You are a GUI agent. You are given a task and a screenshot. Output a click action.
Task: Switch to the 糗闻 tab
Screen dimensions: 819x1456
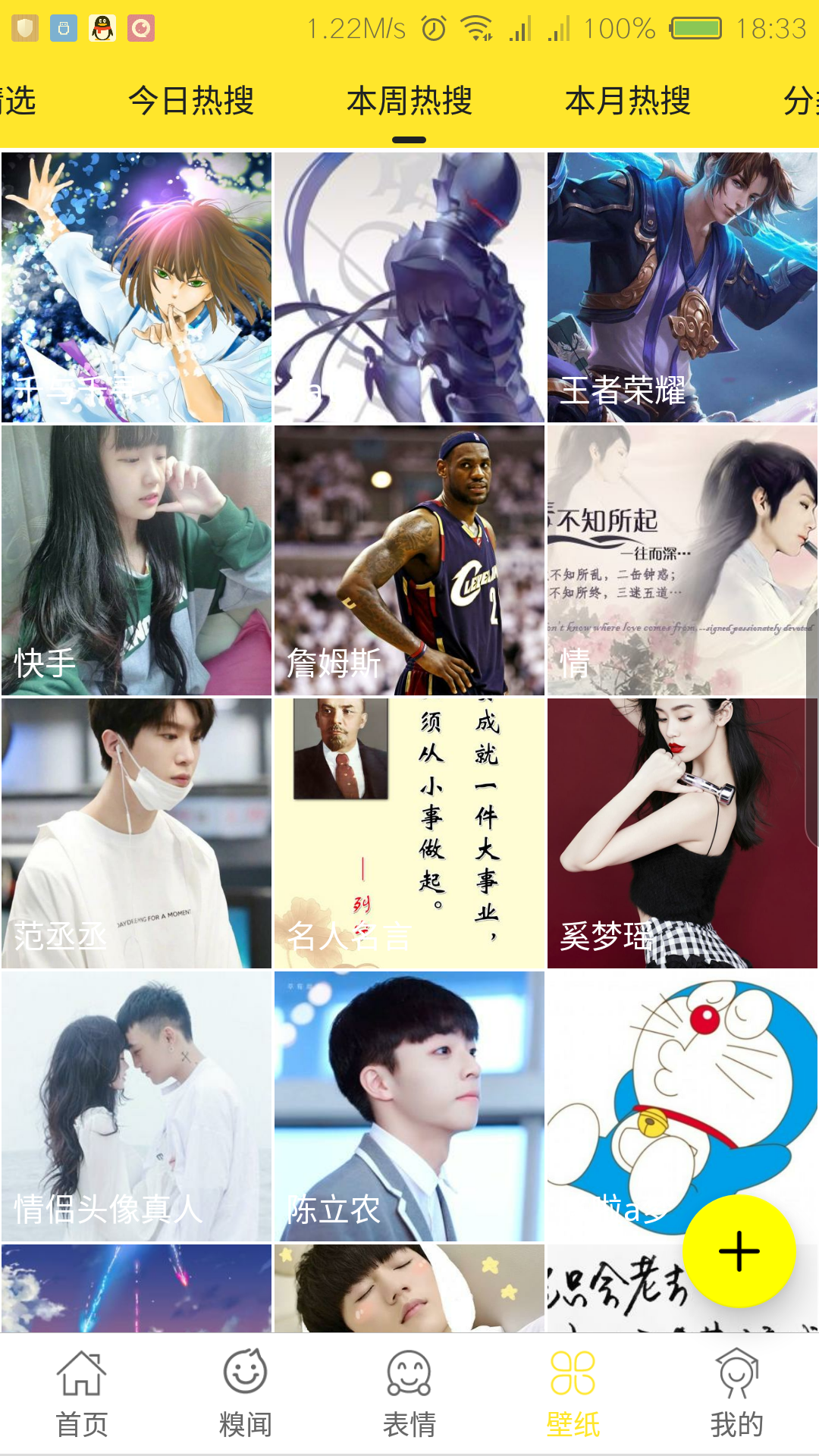tap(246, 1394)
